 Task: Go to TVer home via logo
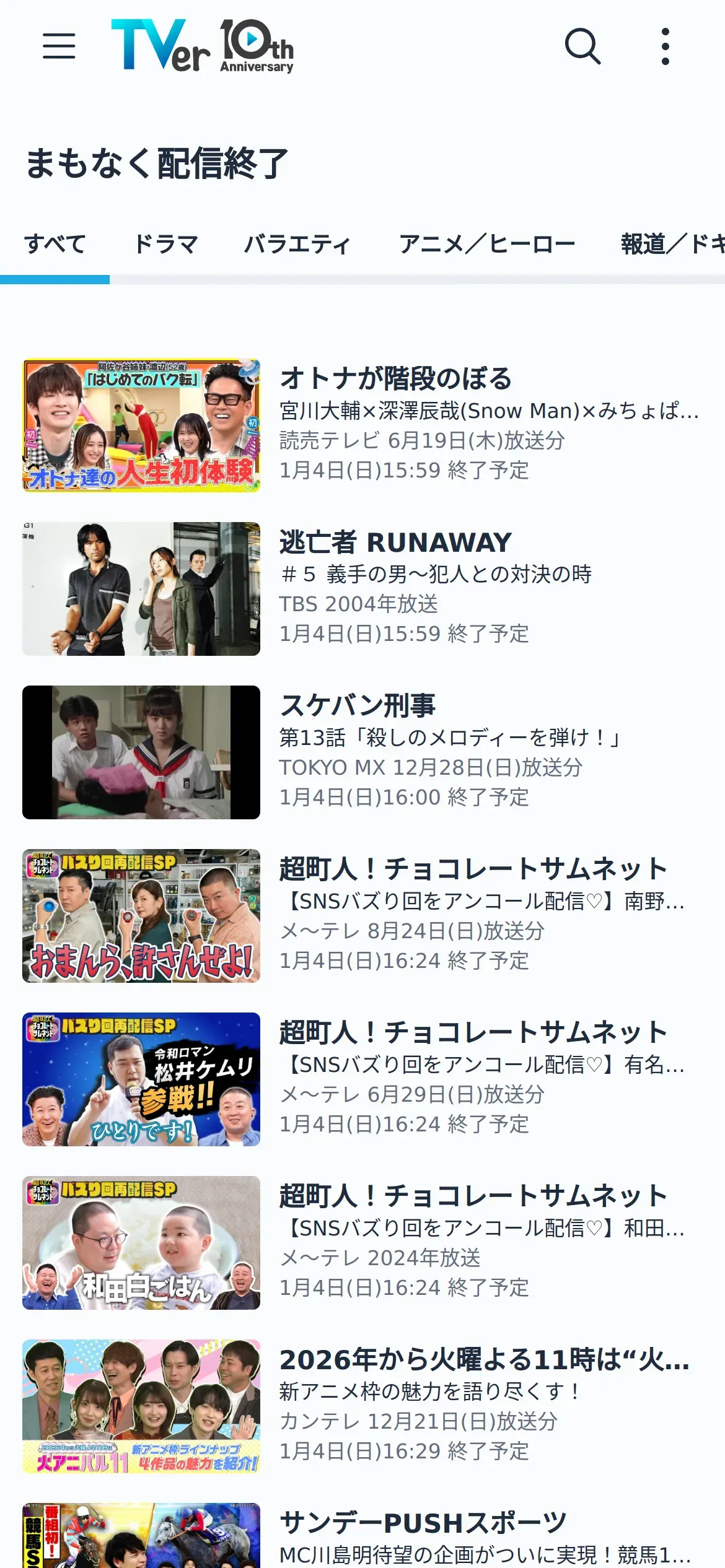tap(160, 45)
